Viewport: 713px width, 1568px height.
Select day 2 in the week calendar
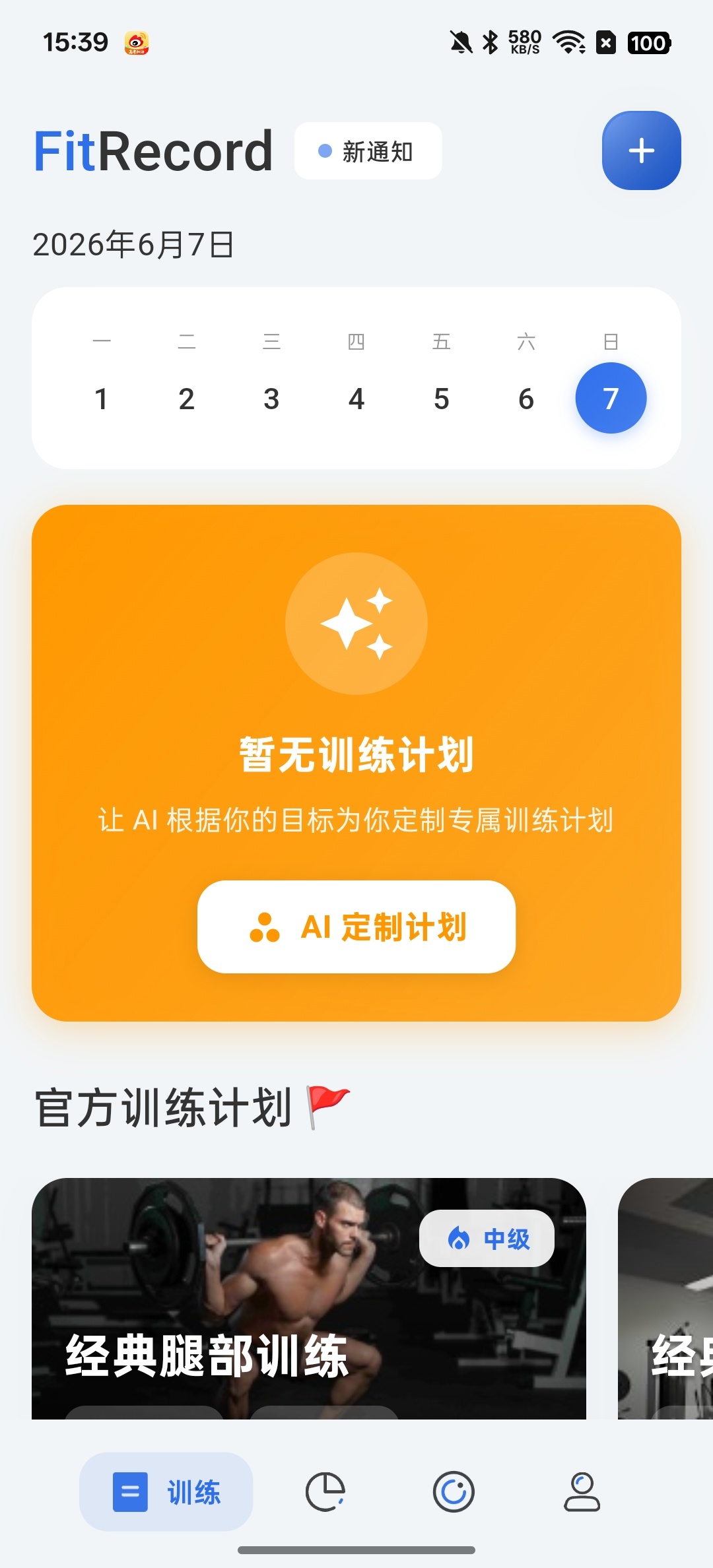coord(187,399)
